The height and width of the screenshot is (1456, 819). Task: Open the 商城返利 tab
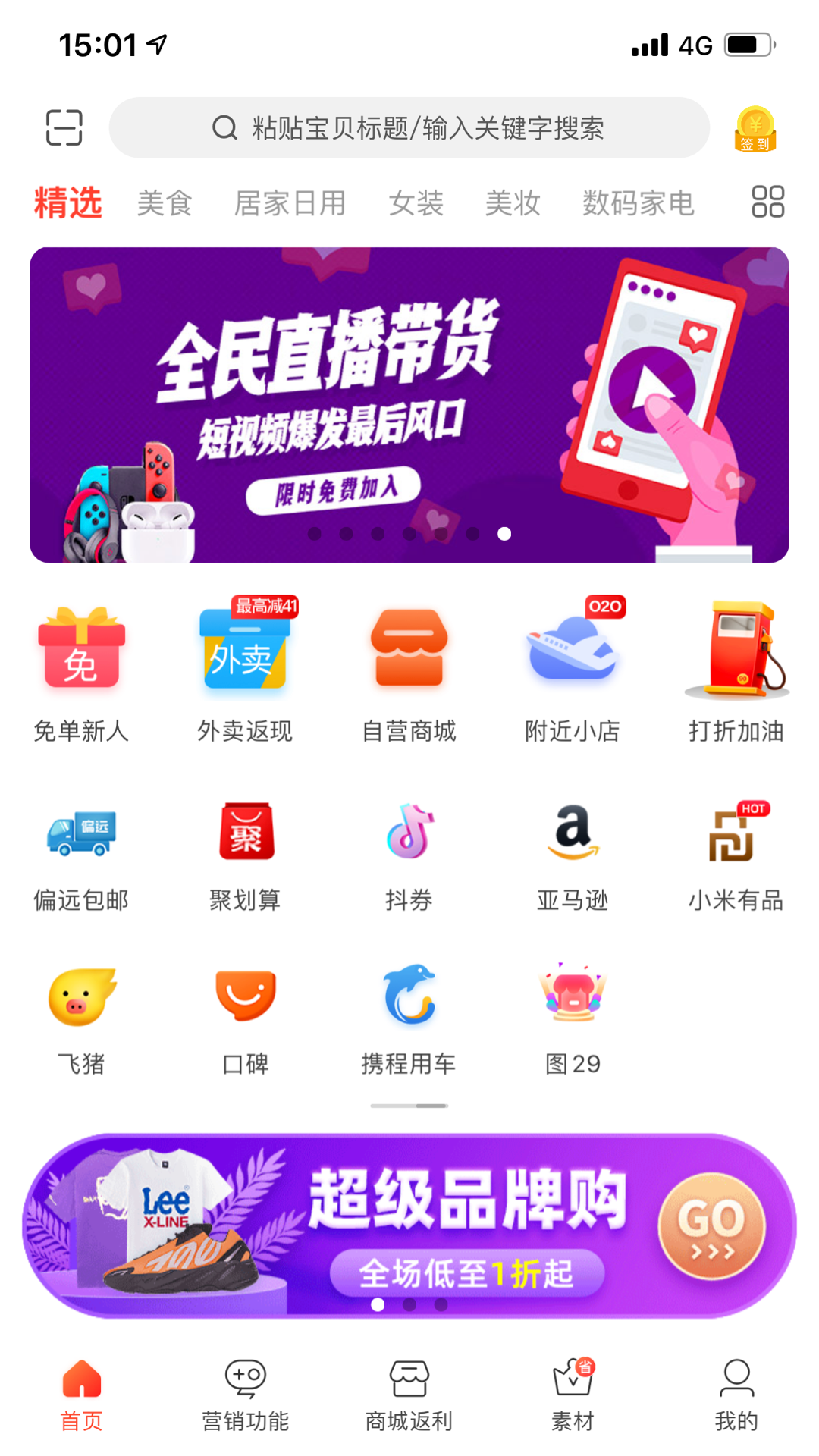pyautogui.click(x=409, y=1397)
